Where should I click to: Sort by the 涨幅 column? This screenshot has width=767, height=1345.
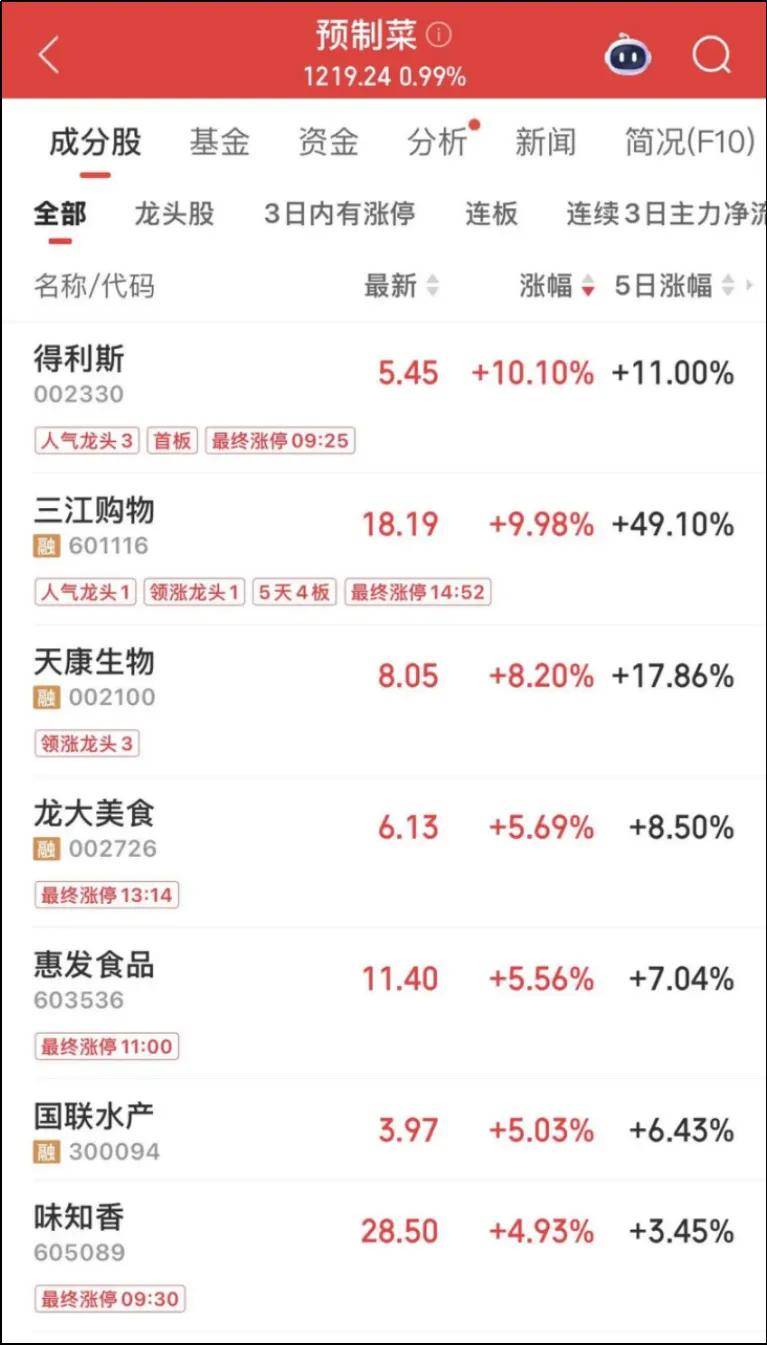tap(557, 286)
